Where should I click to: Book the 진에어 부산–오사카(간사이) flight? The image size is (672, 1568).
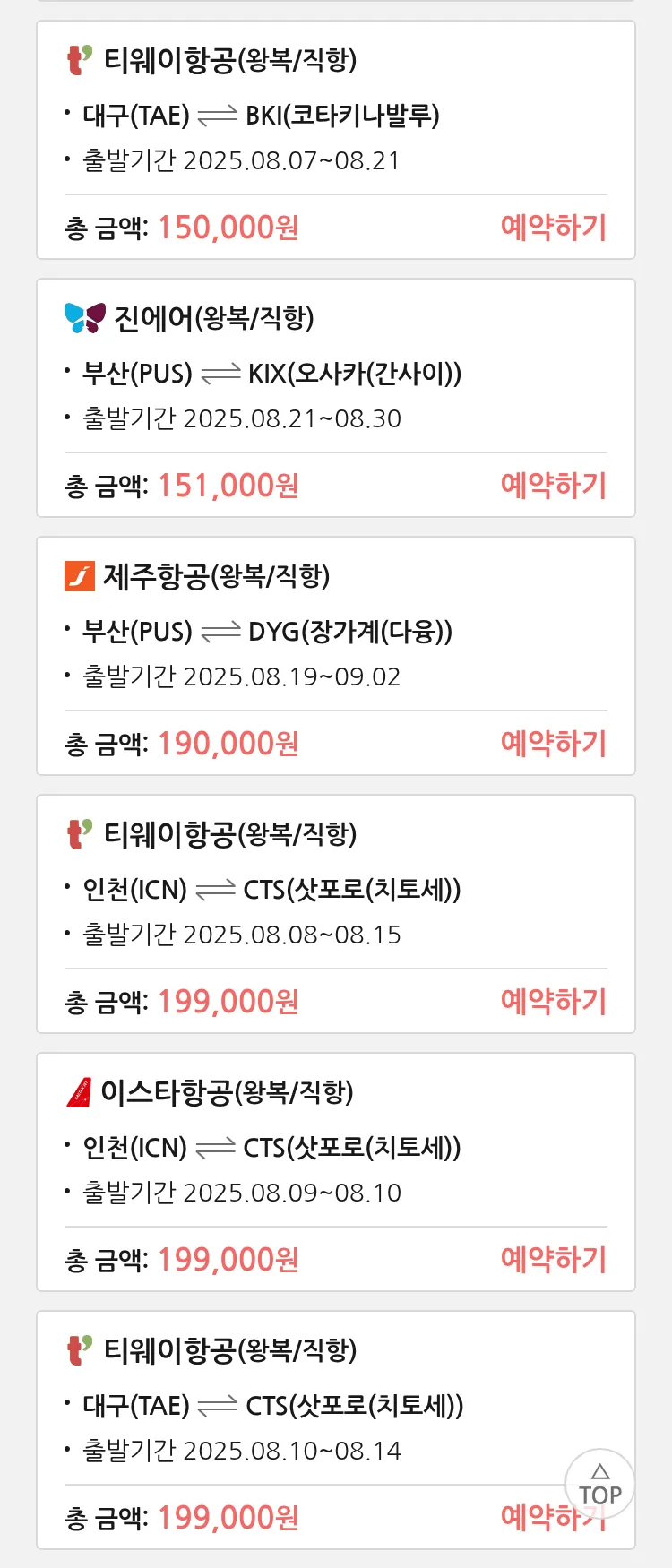[553, 486]
